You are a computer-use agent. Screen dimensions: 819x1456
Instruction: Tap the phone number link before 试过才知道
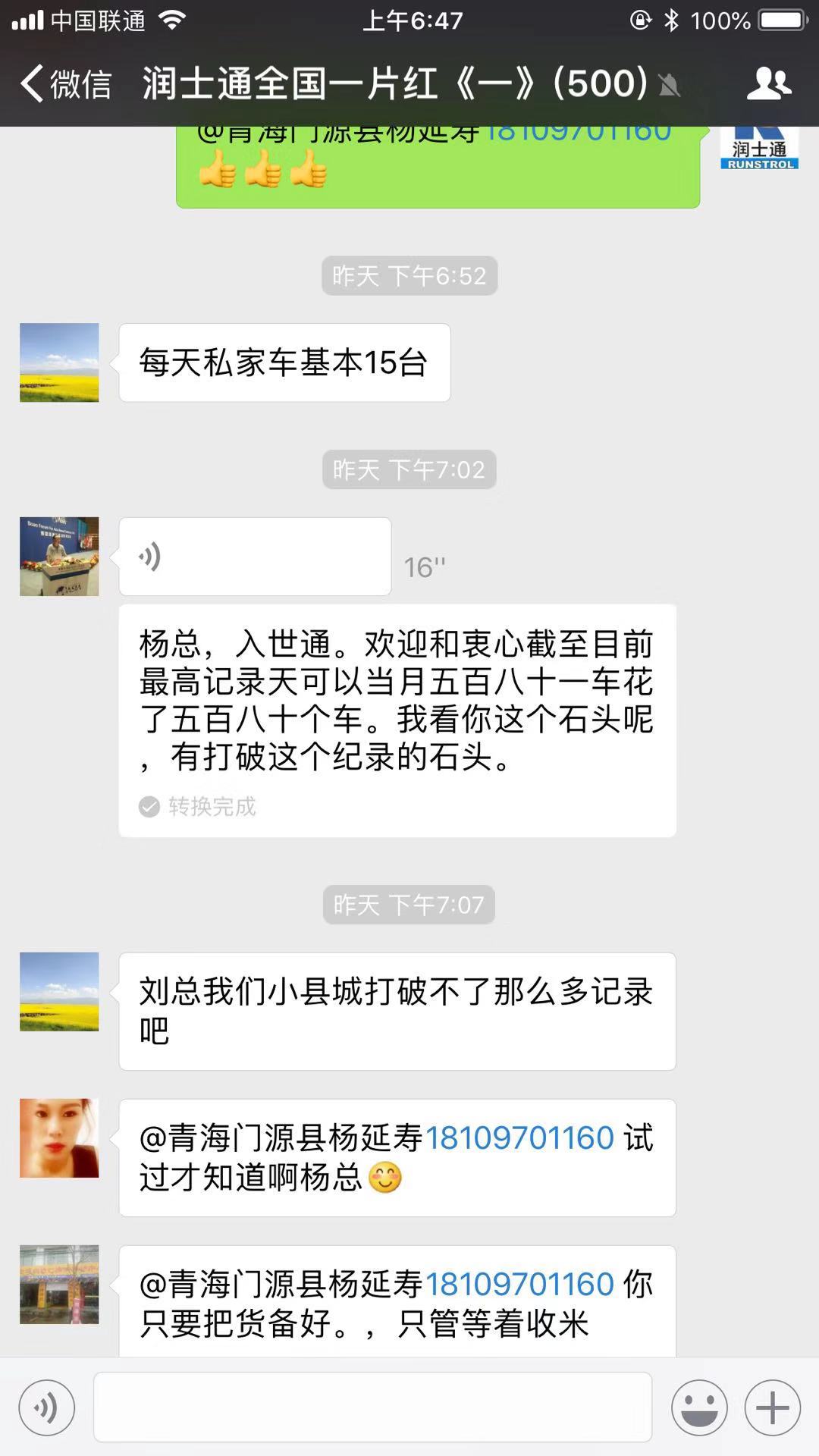(x=519, y=1138)
